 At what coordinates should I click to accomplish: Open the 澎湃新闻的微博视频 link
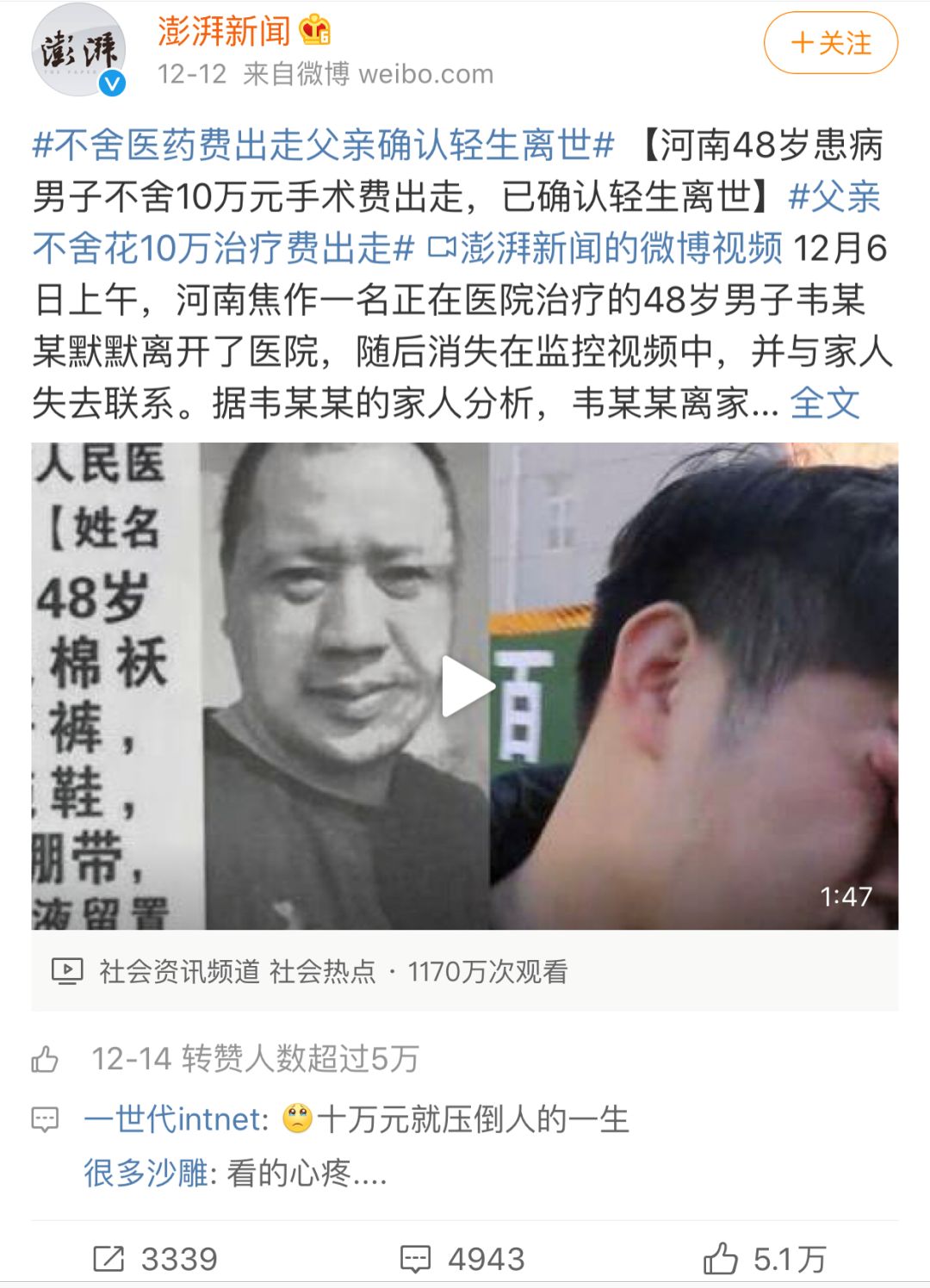[x=606, y=249]
